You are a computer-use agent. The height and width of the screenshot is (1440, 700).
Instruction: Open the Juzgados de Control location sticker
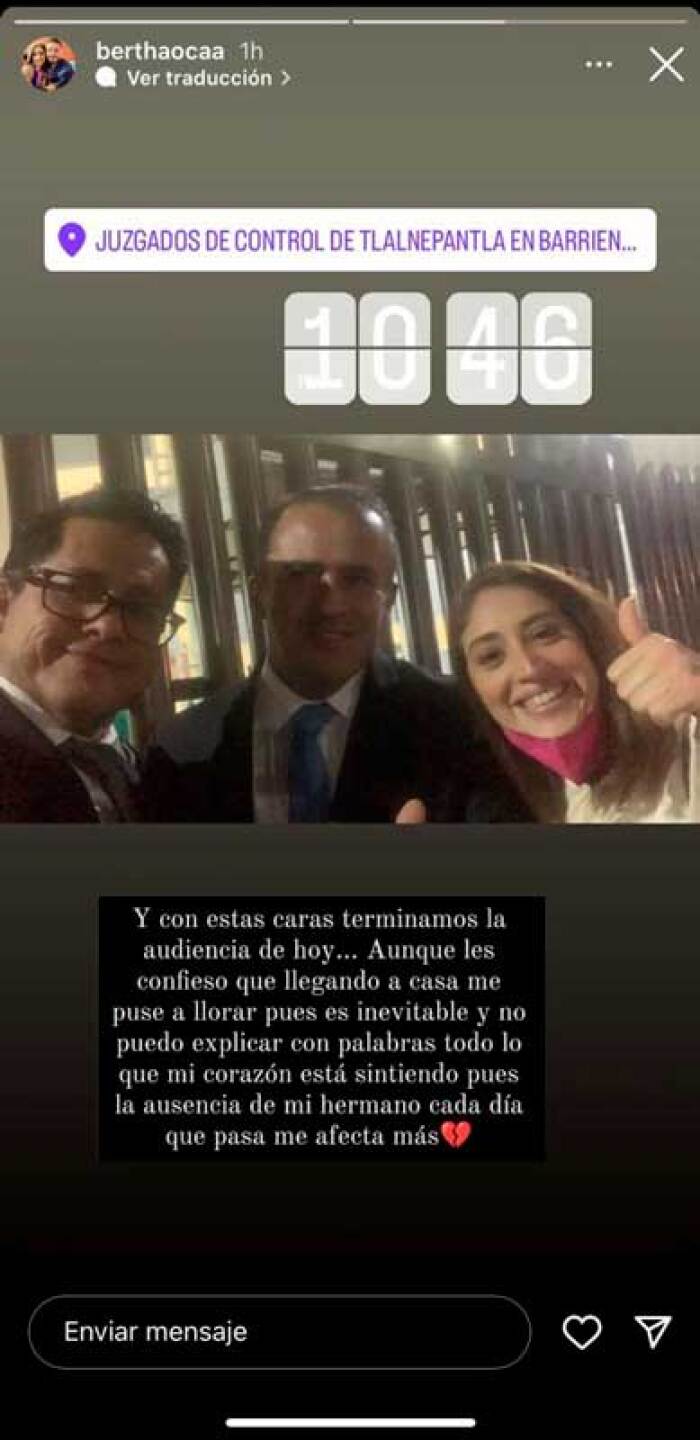coord(350,240)
